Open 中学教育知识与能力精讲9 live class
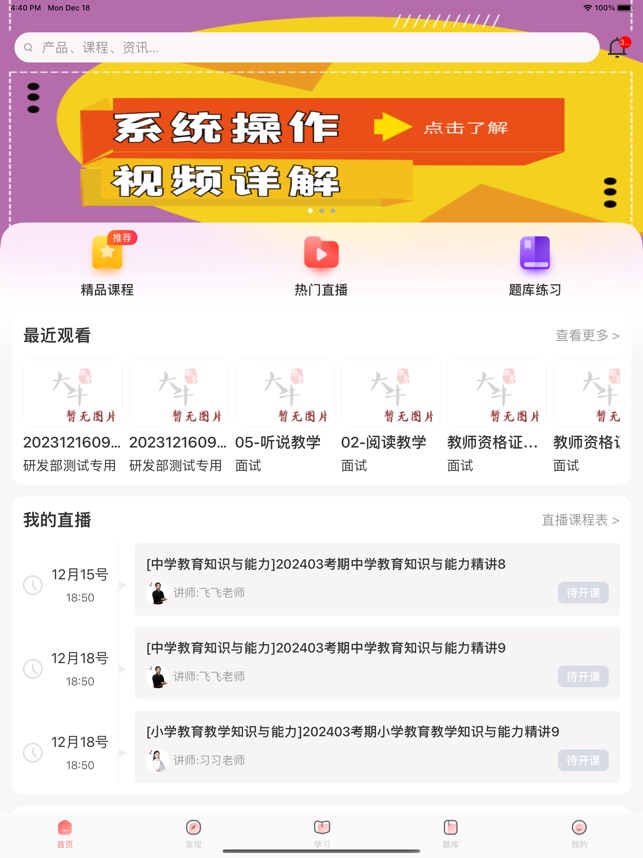643x858 pixels. (340, 649)
